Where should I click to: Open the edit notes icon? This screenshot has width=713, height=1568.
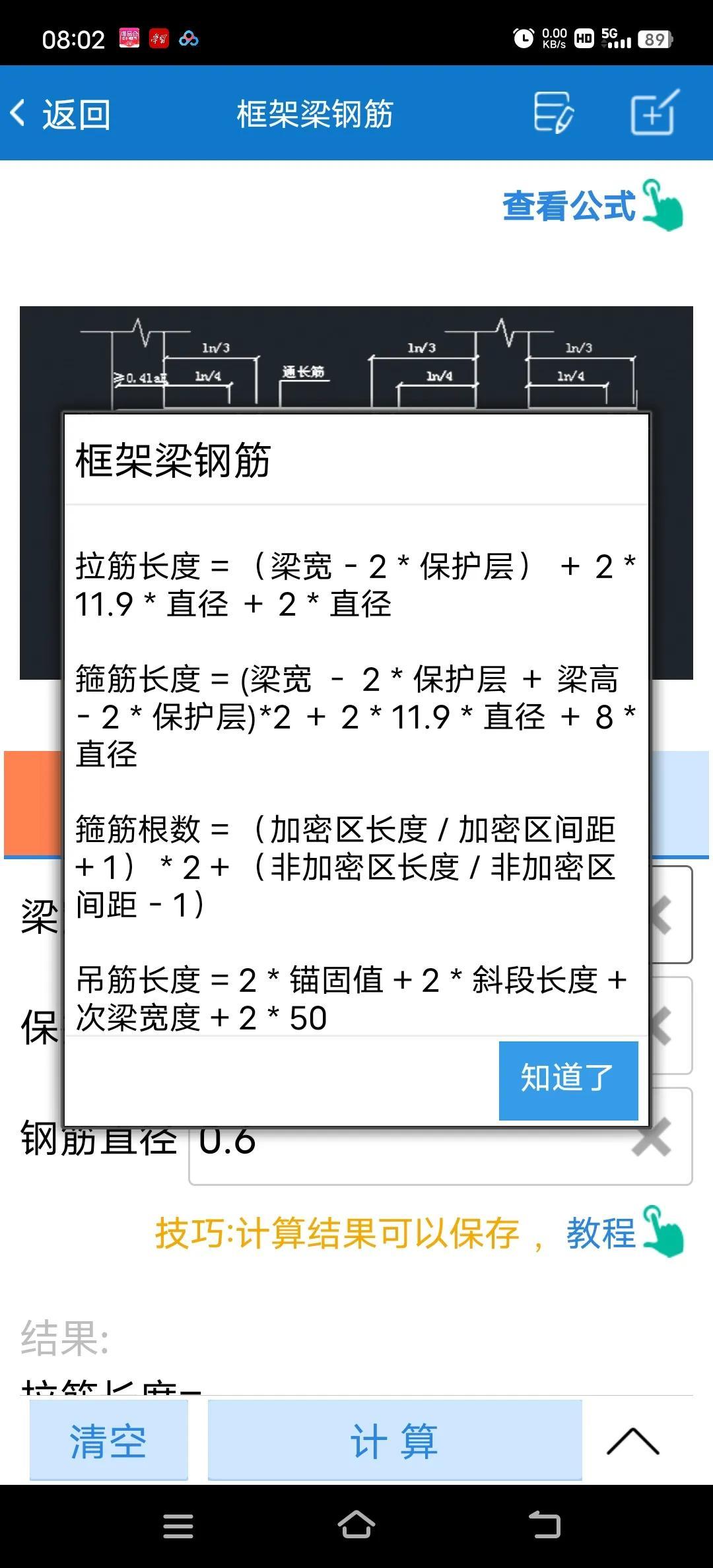(x=553, y=114)
